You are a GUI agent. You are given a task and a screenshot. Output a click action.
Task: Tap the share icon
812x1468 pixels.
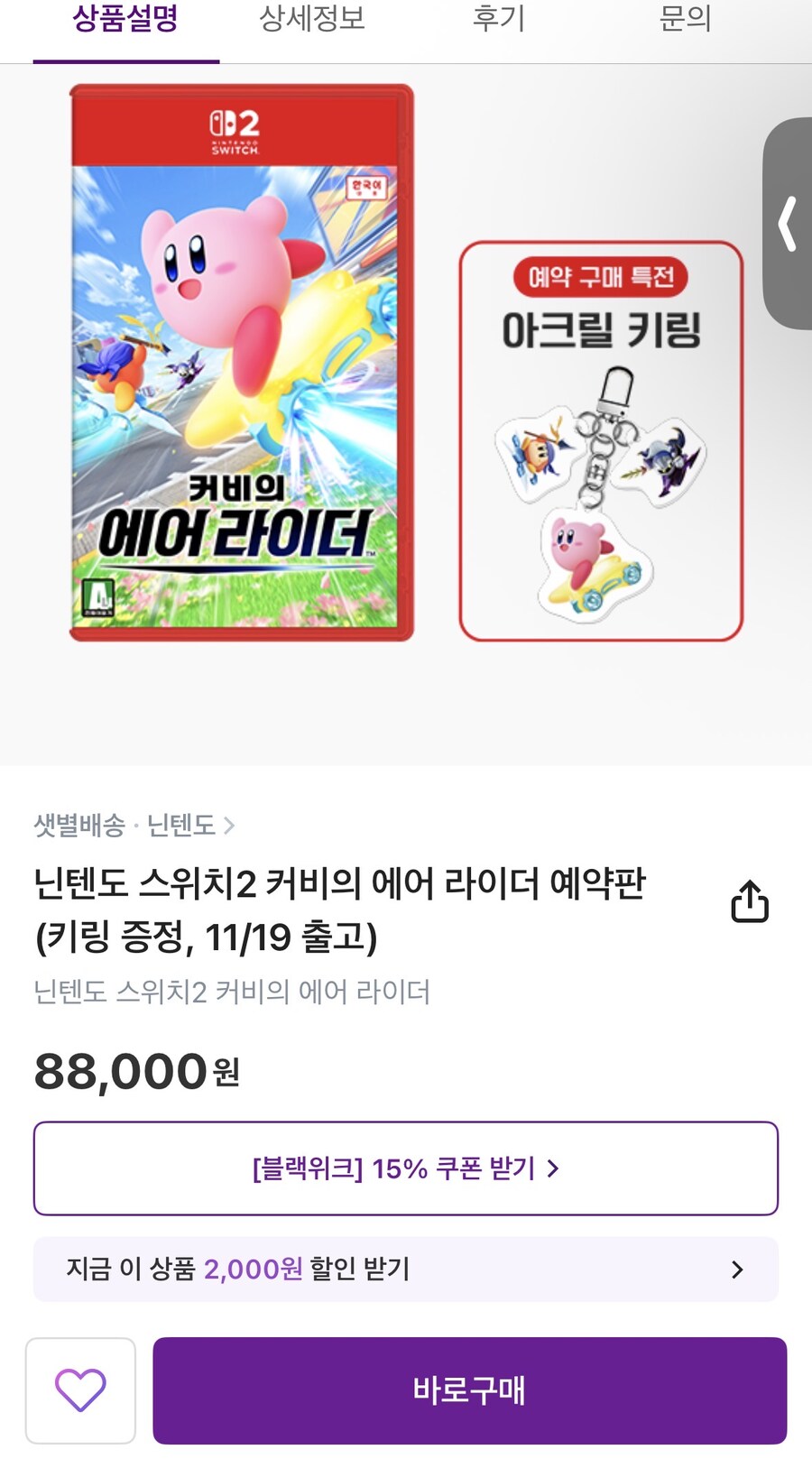pyautogui.click(x=751, y=902)
